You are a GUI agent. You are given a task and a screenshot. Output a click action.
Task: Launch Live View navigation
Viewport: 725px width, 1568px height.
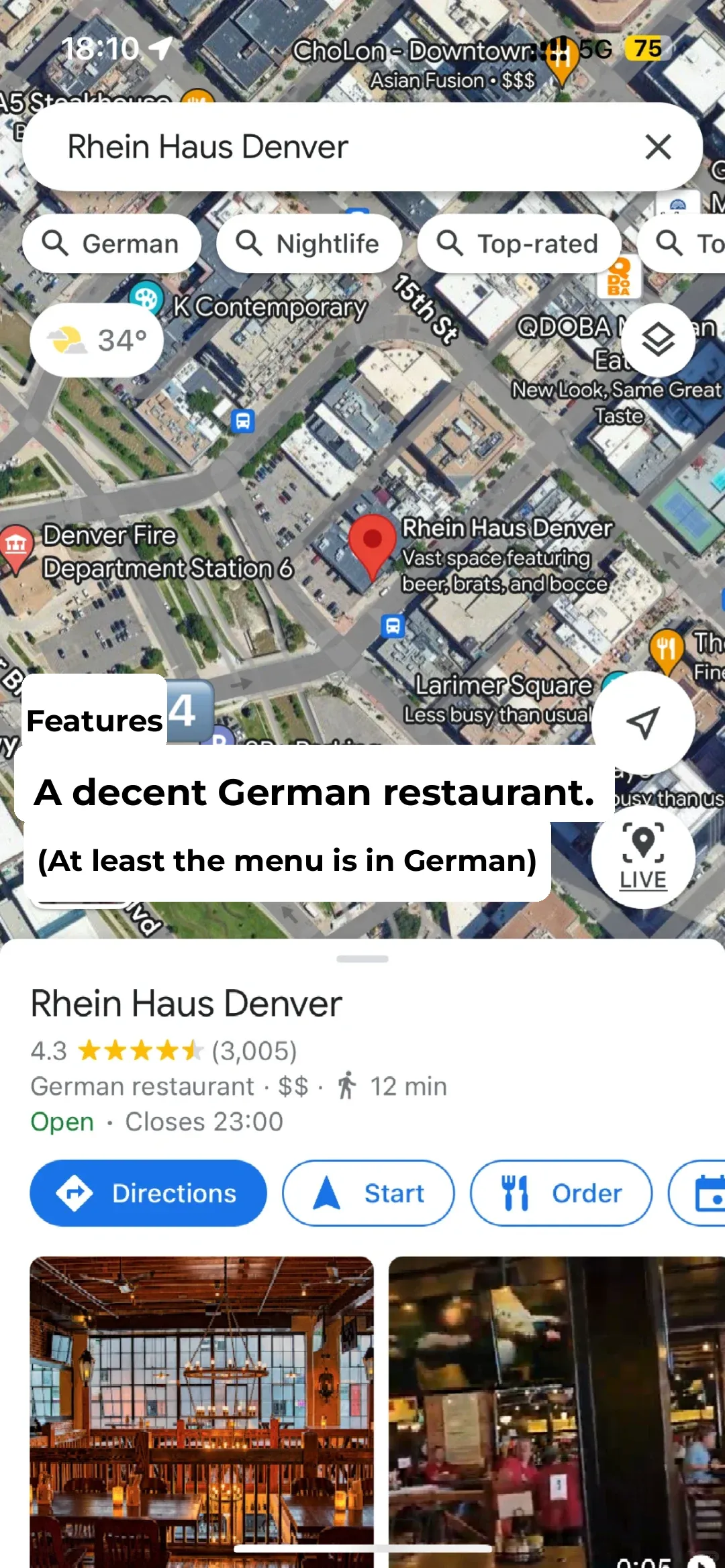coord(642,857)
